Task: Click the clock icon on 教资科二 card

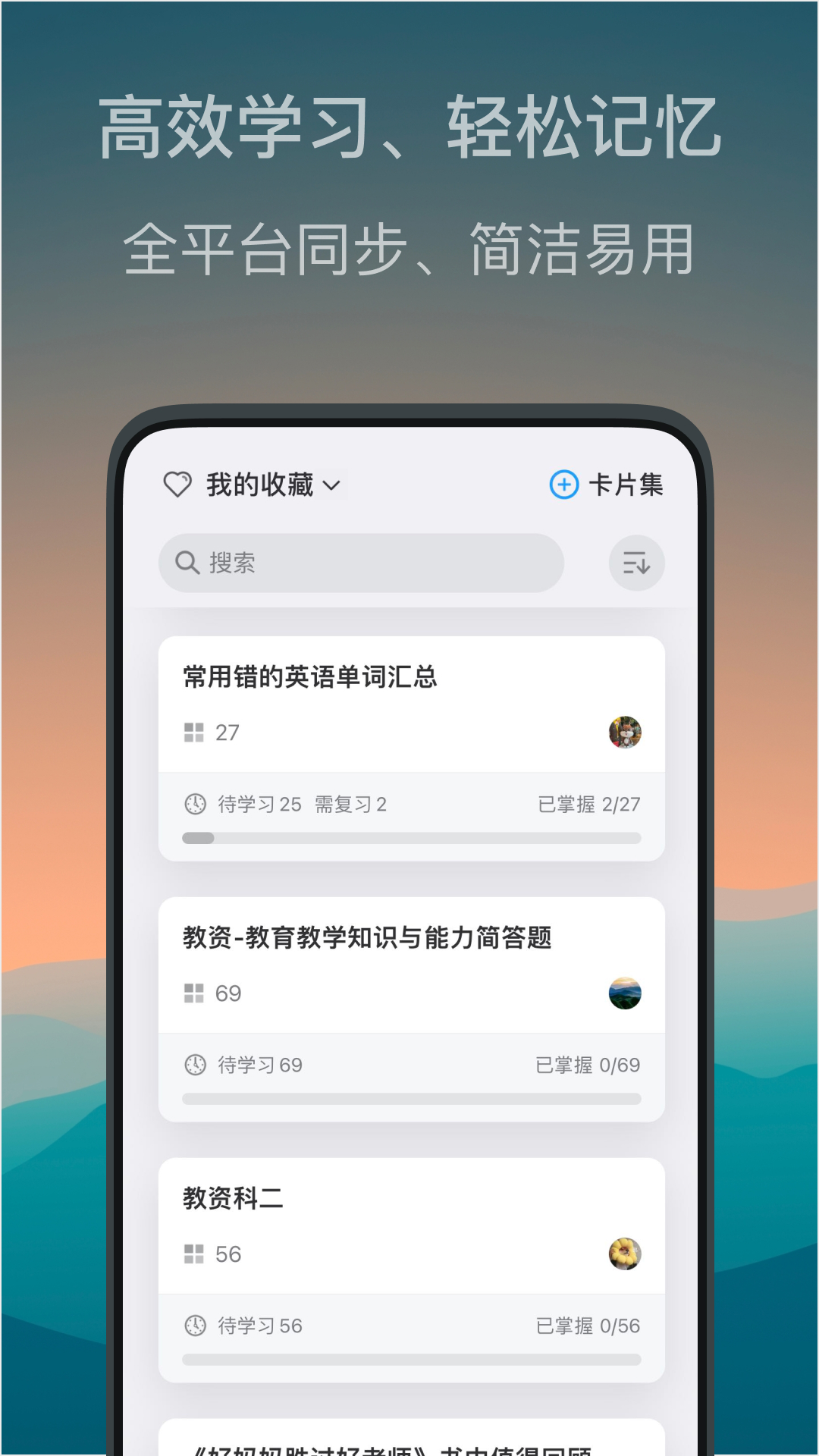Action: click(x=195, y=1326)
